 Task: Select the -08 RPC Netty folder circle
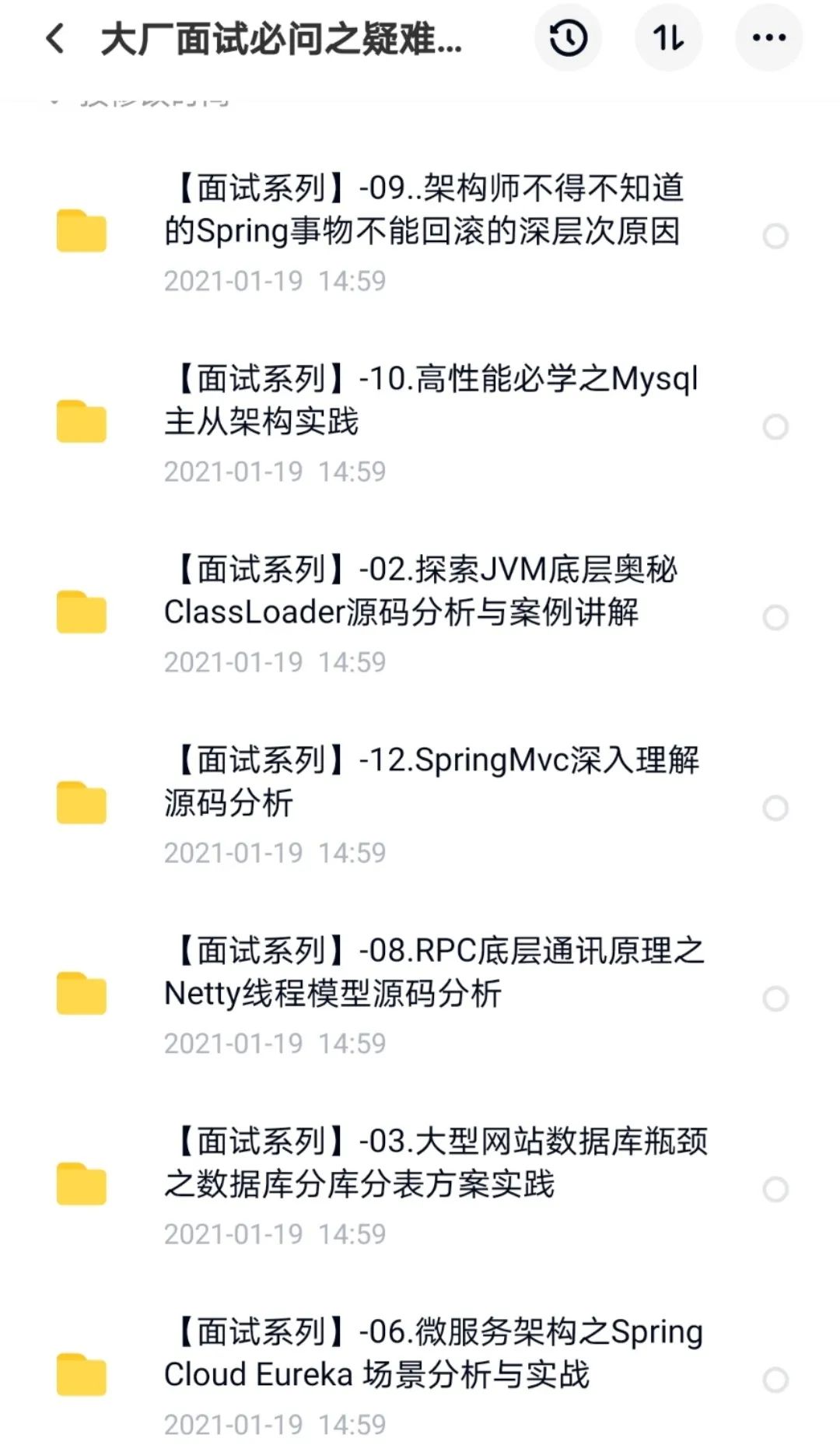[775, 998]
